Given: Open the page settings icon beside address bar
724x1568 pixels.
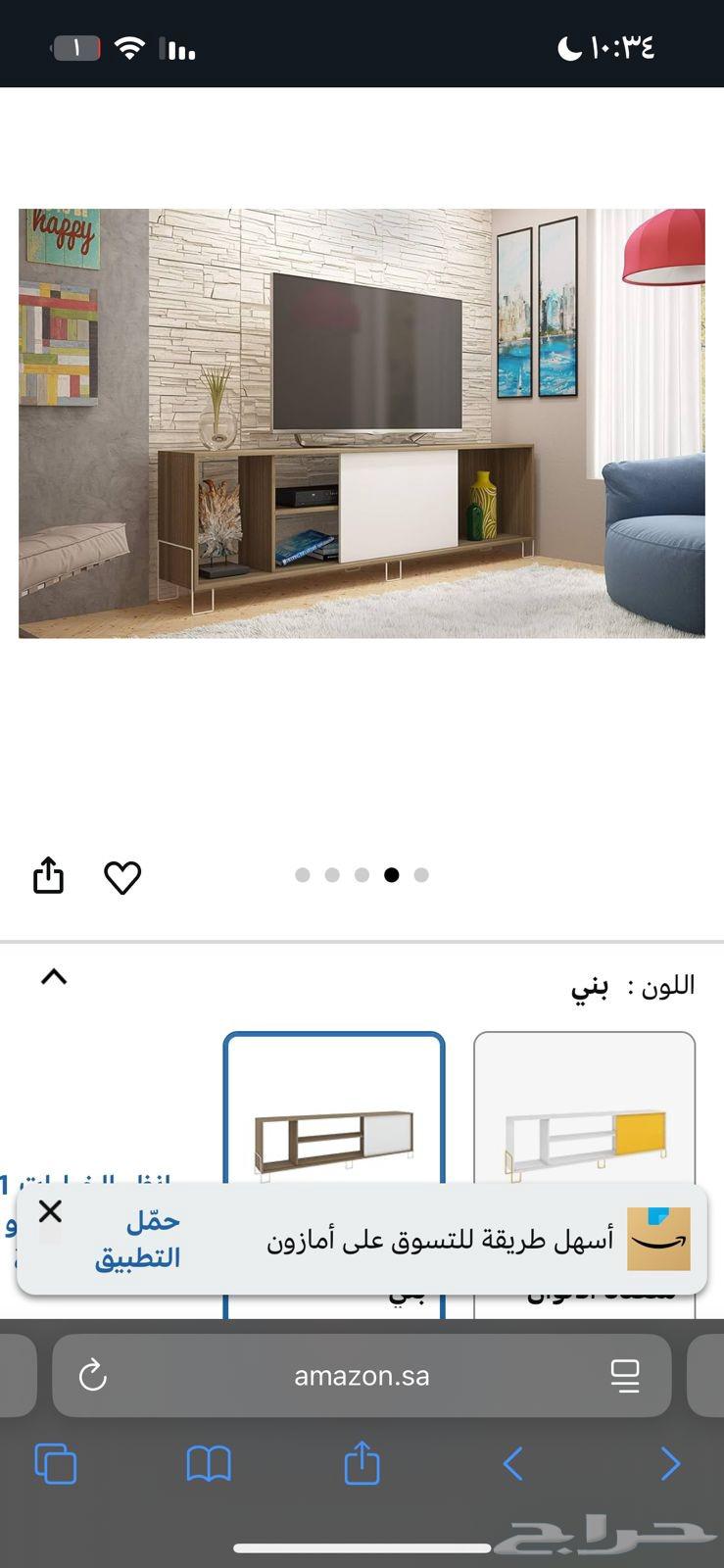Looking at the screenshot, I should 626,1375.
